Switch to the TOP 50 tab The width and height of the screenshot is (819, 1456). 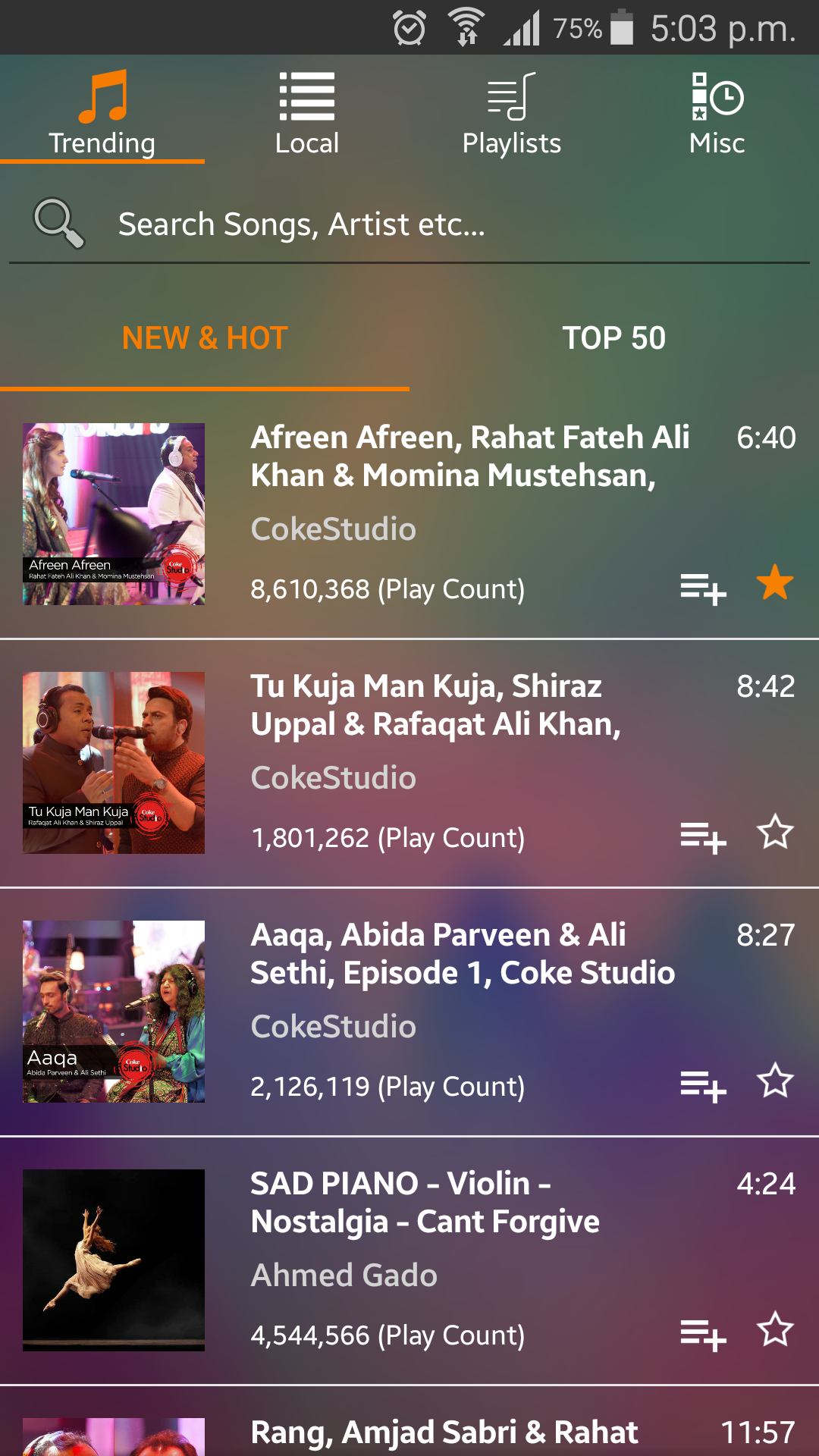pyautogui.click(x=612, y=339)
